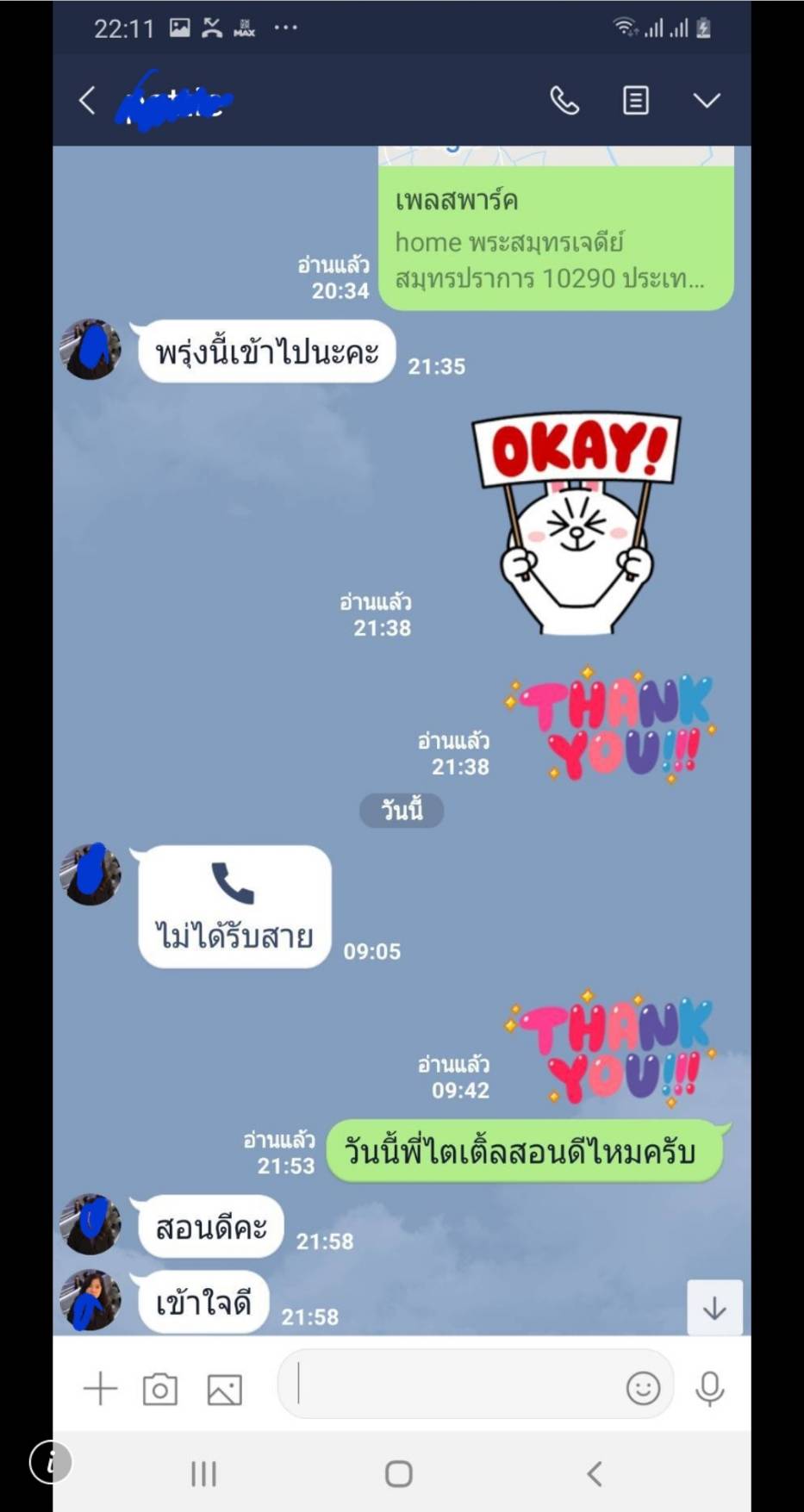Open the photo gallery picker
The image size is (804, 1512).
point(224,1390)
